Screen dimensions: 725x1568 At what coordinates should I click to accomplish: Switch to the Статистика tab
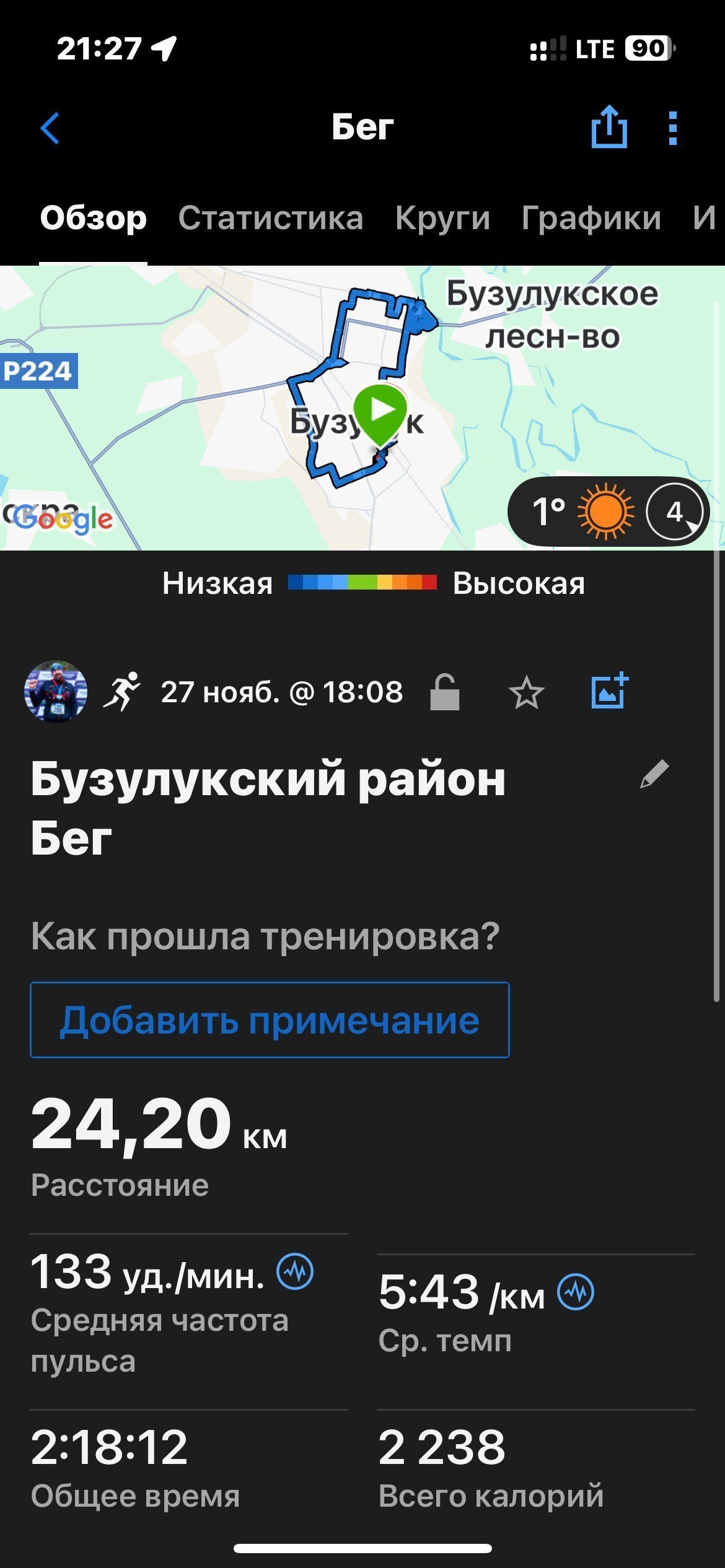[271, 218]
